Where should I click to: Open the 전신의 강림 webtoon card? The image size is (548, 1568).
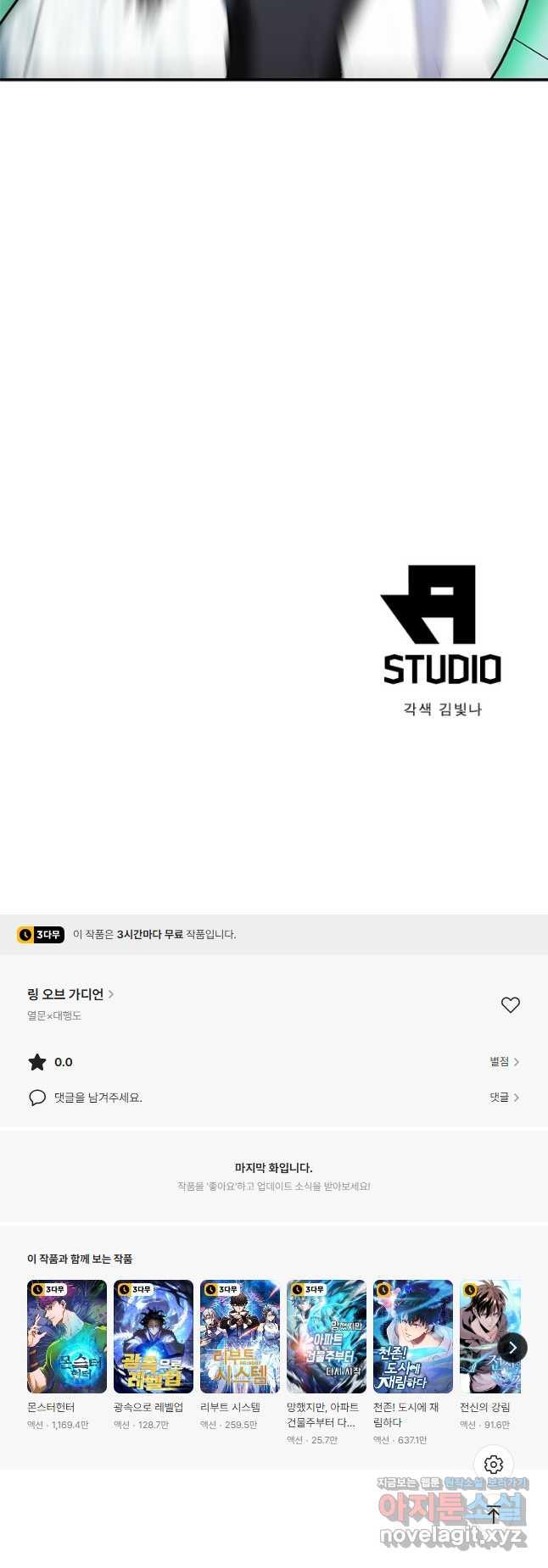(x=485, y=1337)
